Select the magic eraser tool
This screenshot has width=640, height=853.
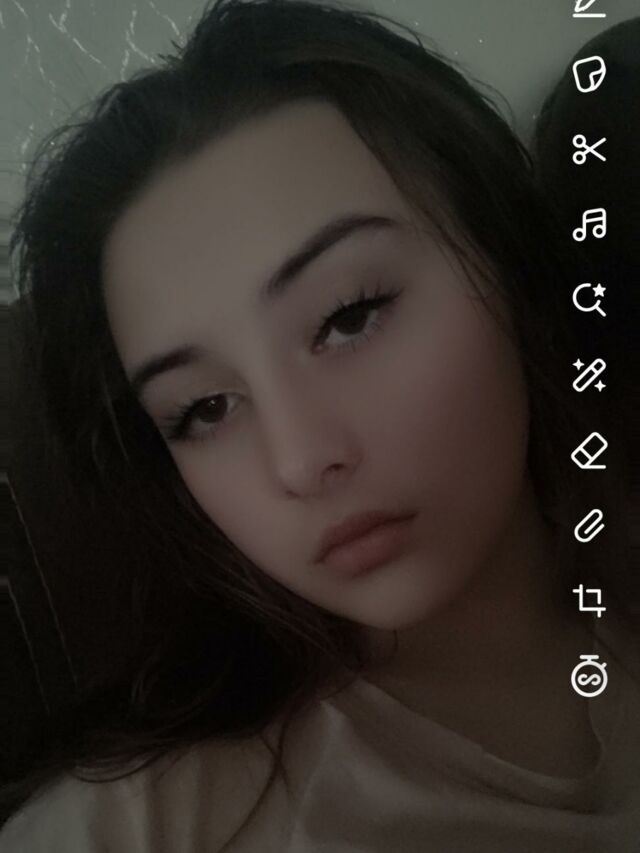coord(589,451)
